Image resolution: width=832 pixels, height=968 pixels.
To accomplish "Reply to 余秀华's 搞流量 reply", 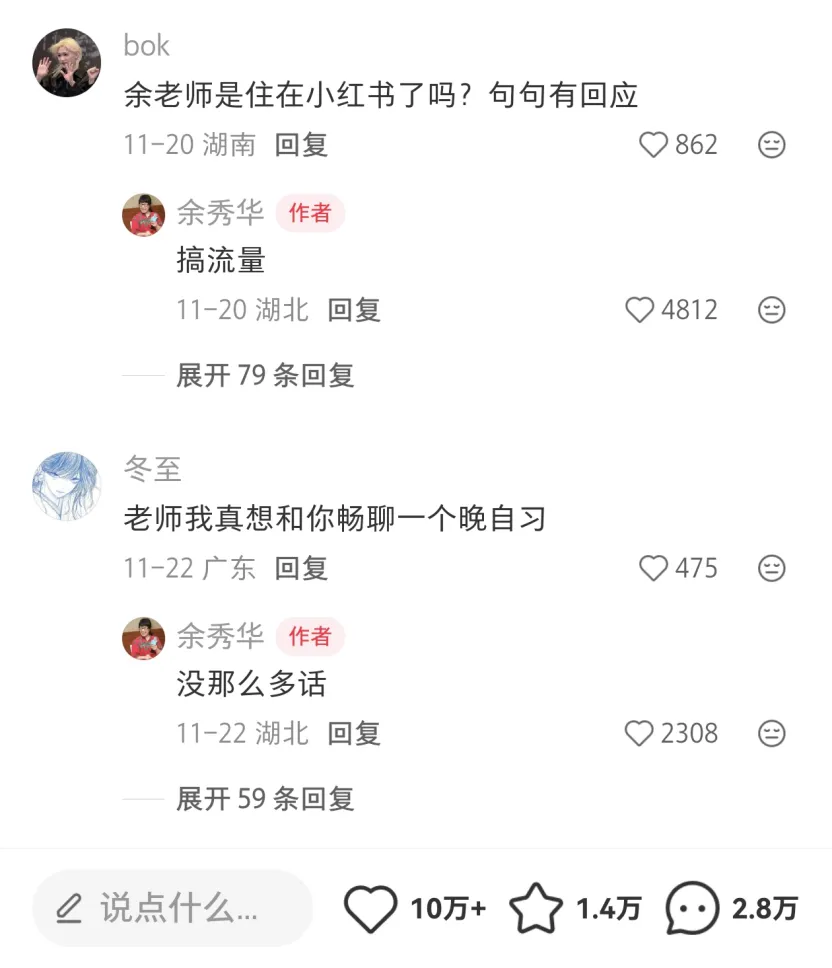I will [354, 310].
